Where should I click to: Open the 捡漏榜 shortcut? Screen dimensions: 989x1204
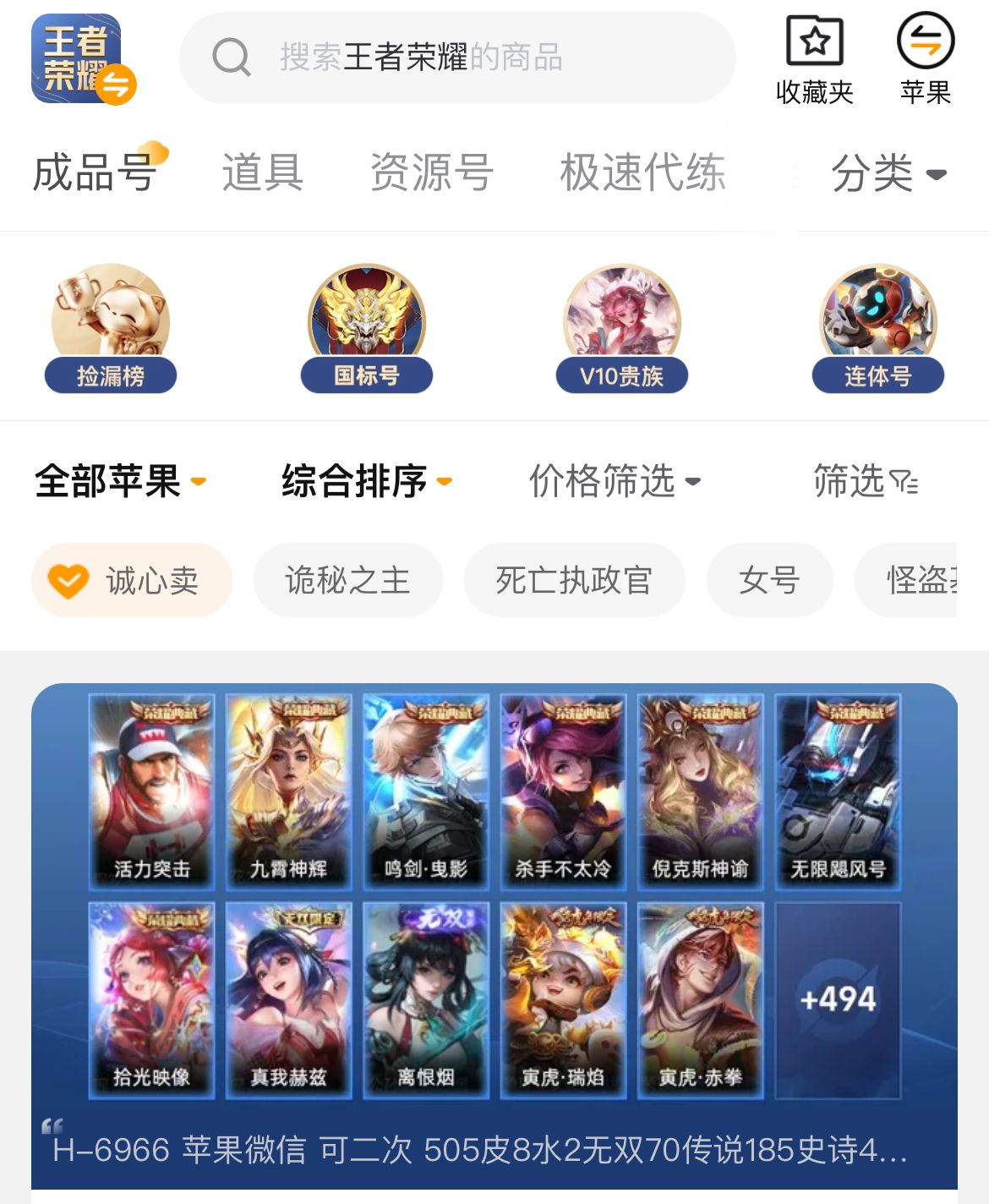(111, 330)
